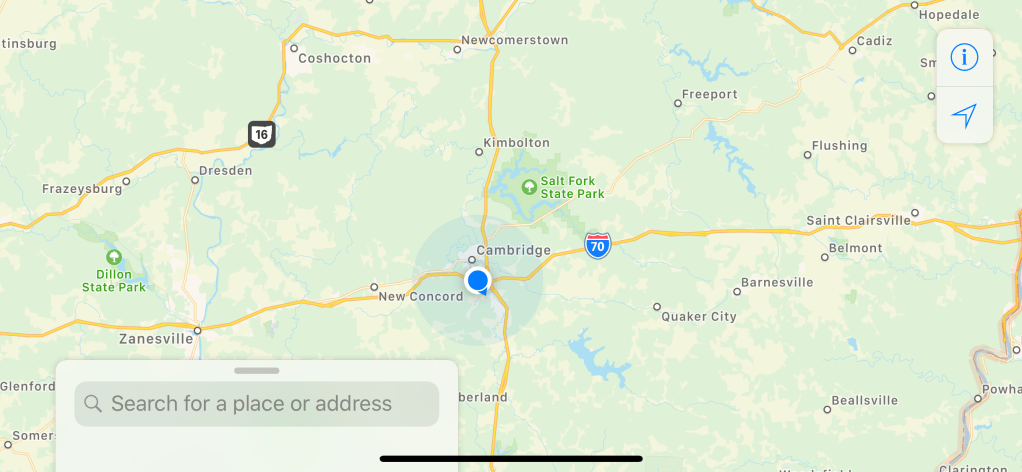The image size is (1022, 472).
Task: Tap the Salt Fork State Park marker
Action: point(528,186)
